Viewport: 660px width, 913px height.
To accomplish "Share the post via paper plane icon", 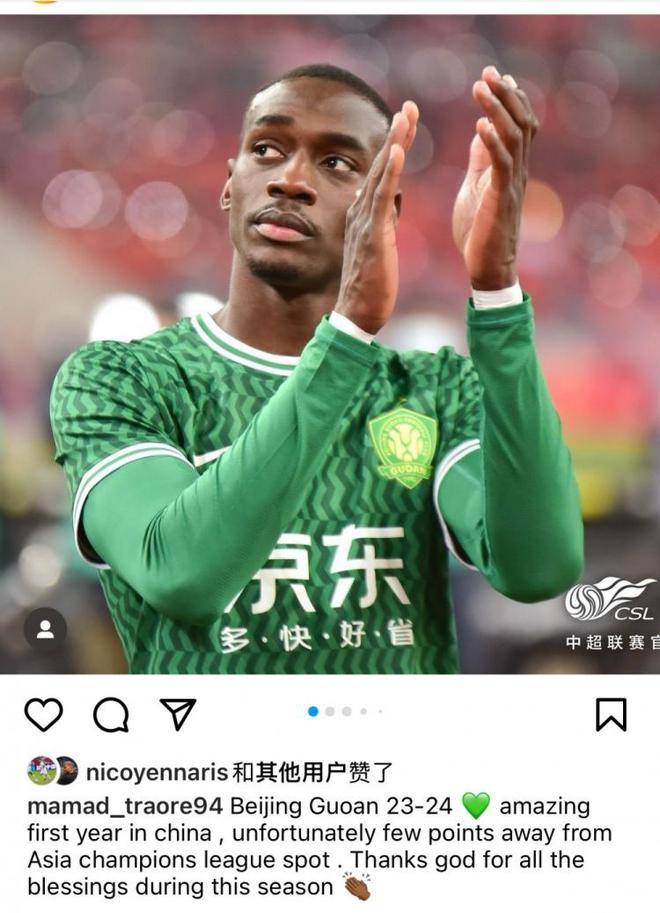I will click(178, 713).
